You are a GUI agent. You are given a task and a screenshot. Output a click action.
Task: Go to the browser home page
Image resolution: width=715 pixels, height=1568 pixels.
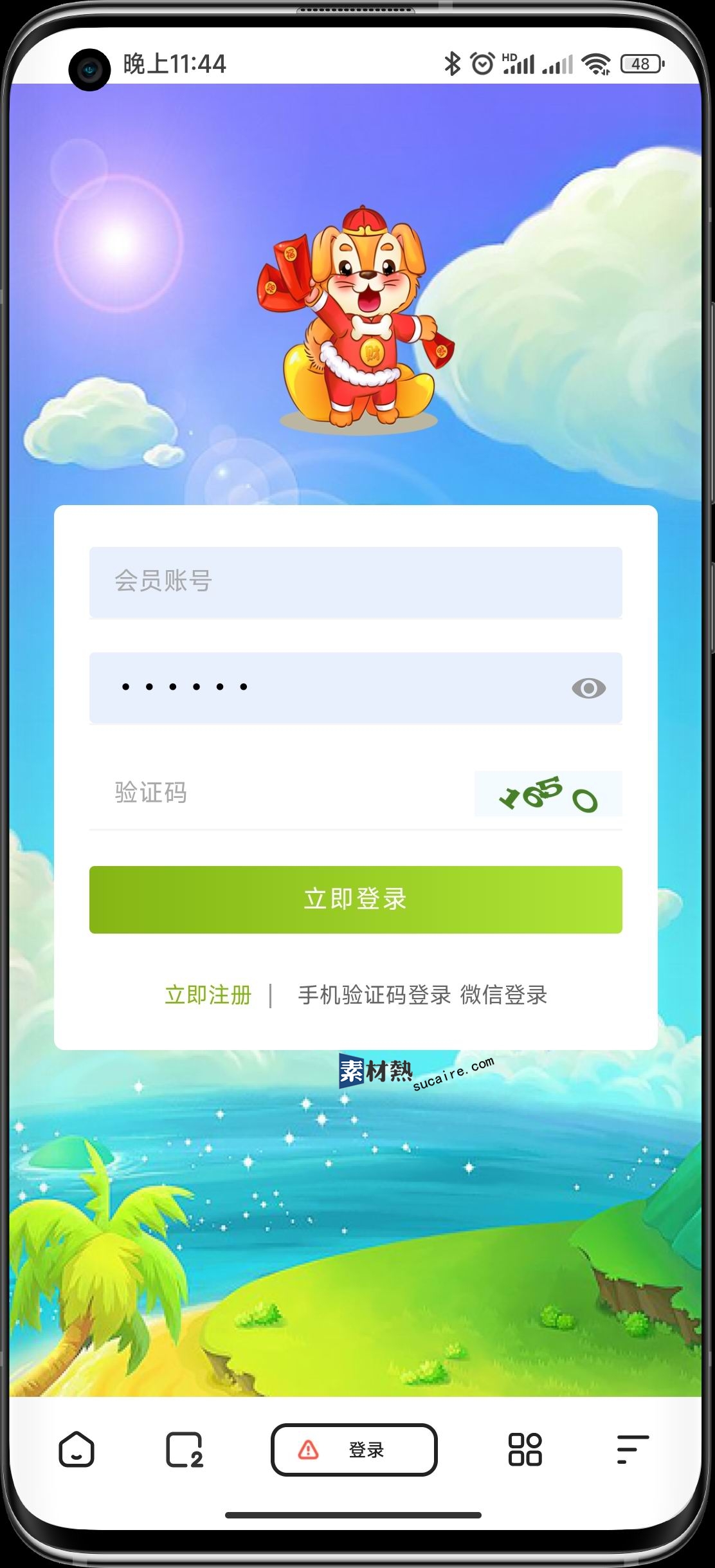click(x=77, y=1450)
